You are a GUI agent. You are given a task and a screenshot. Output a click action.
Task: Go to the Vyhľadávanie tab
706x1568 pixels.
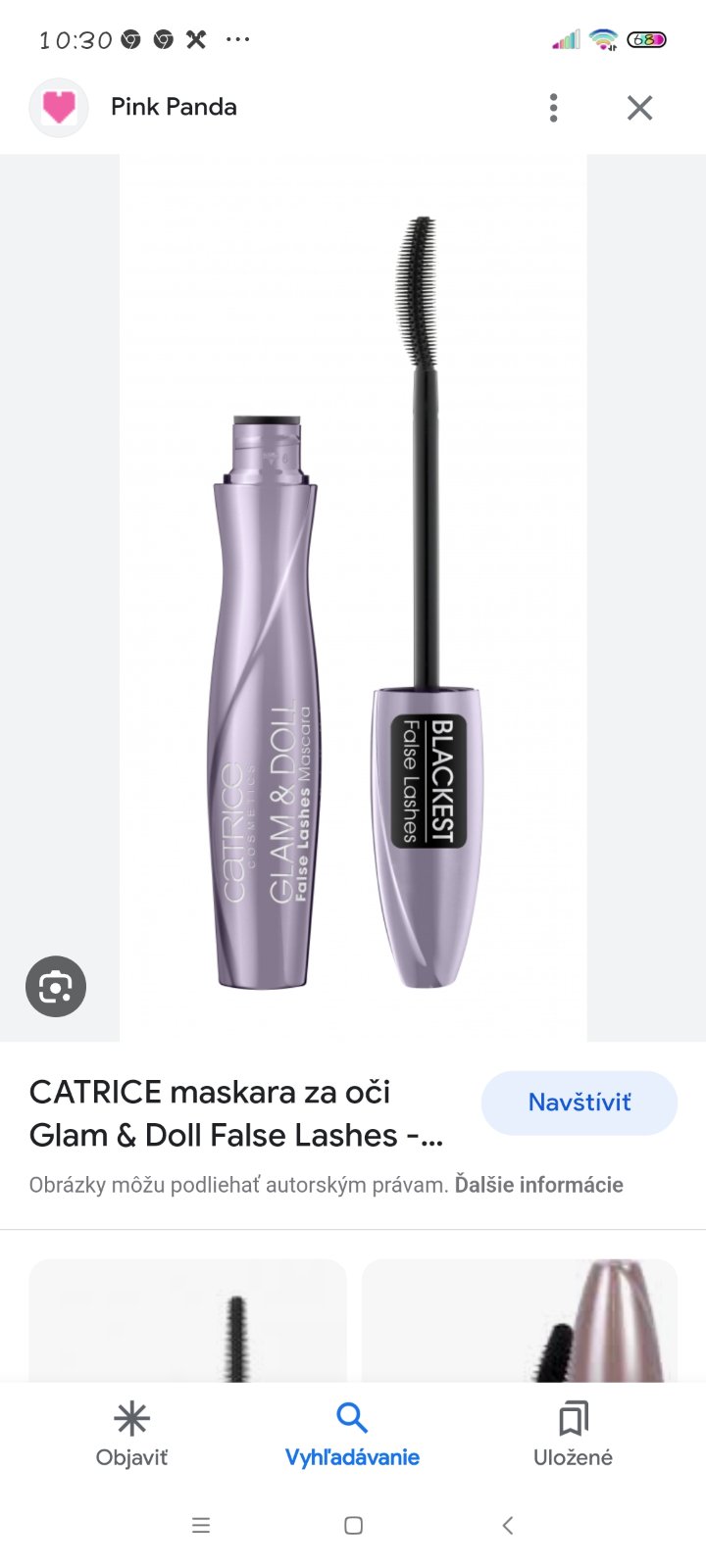point(352,1435)
